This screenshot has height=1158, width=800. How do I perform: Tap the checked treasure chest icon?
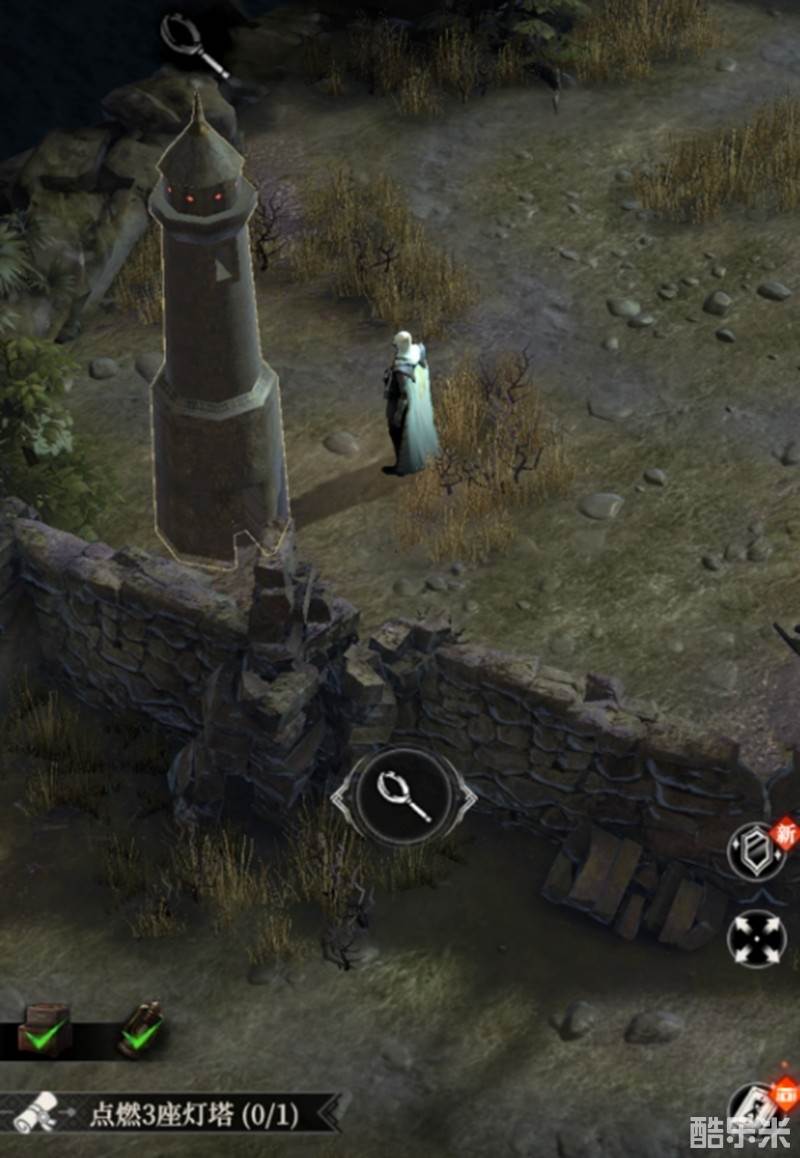pyautogui.click(x=44, y=1030)
